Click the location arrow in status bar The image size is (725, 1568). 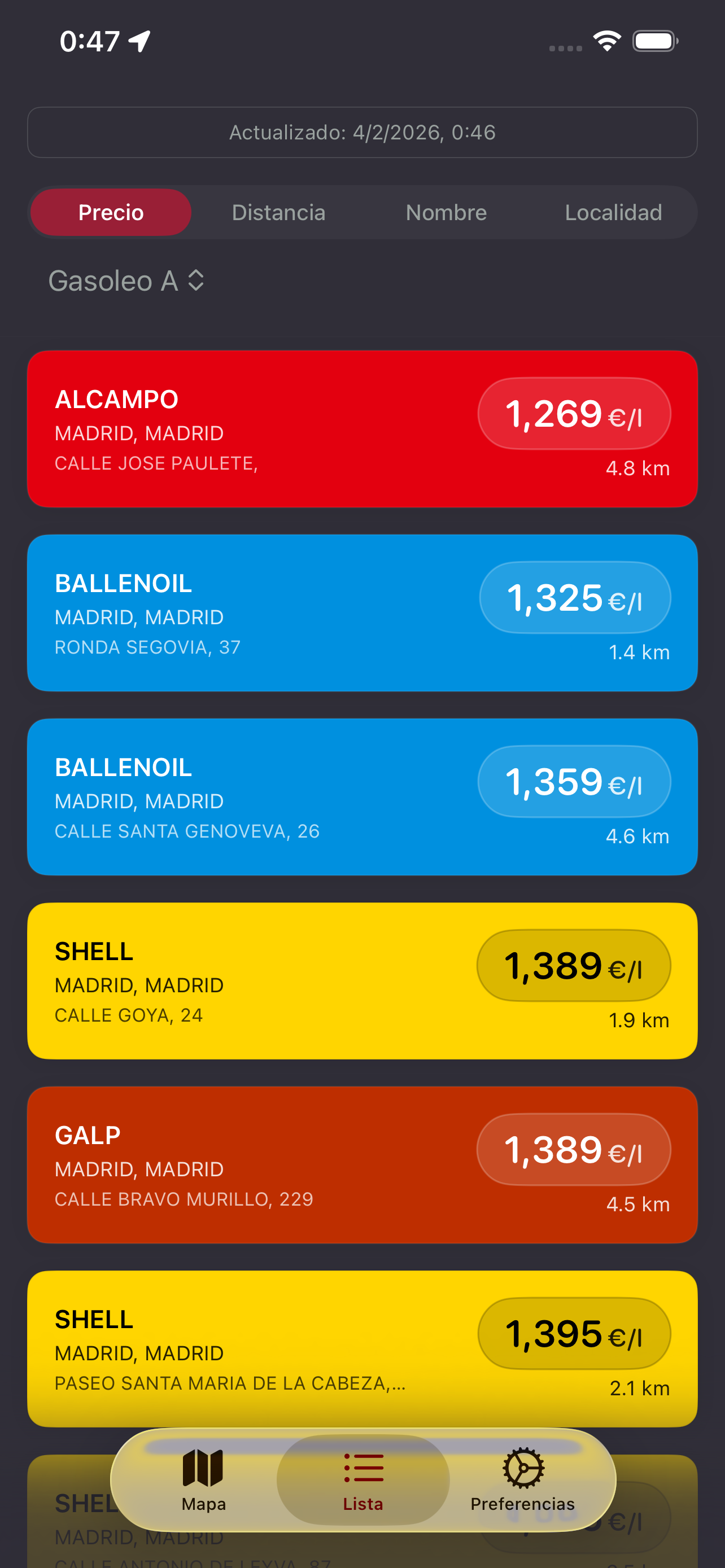(x=139, y=40)
